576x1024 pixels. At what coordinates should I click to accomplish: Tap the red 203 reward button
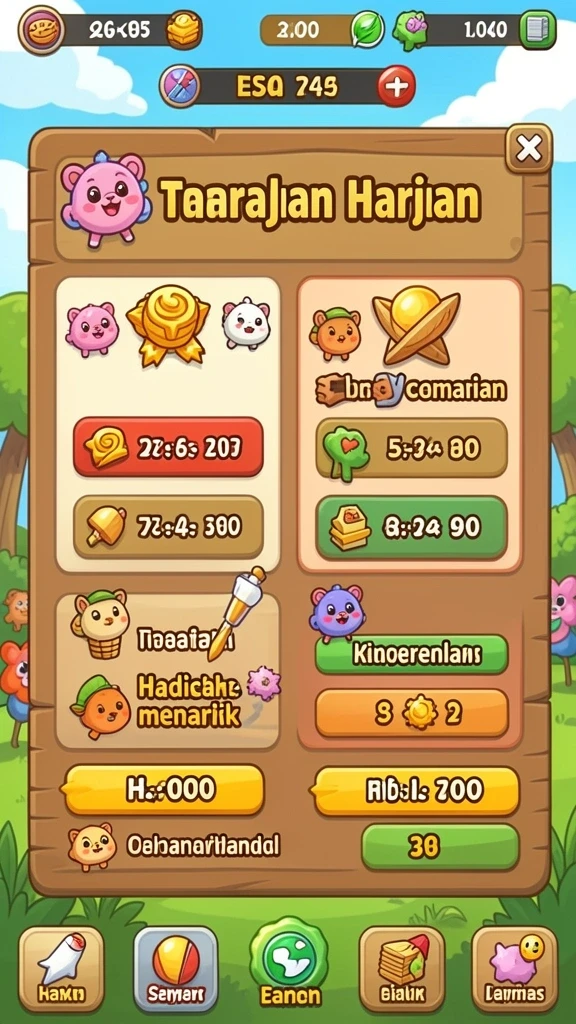coord(168,447)
